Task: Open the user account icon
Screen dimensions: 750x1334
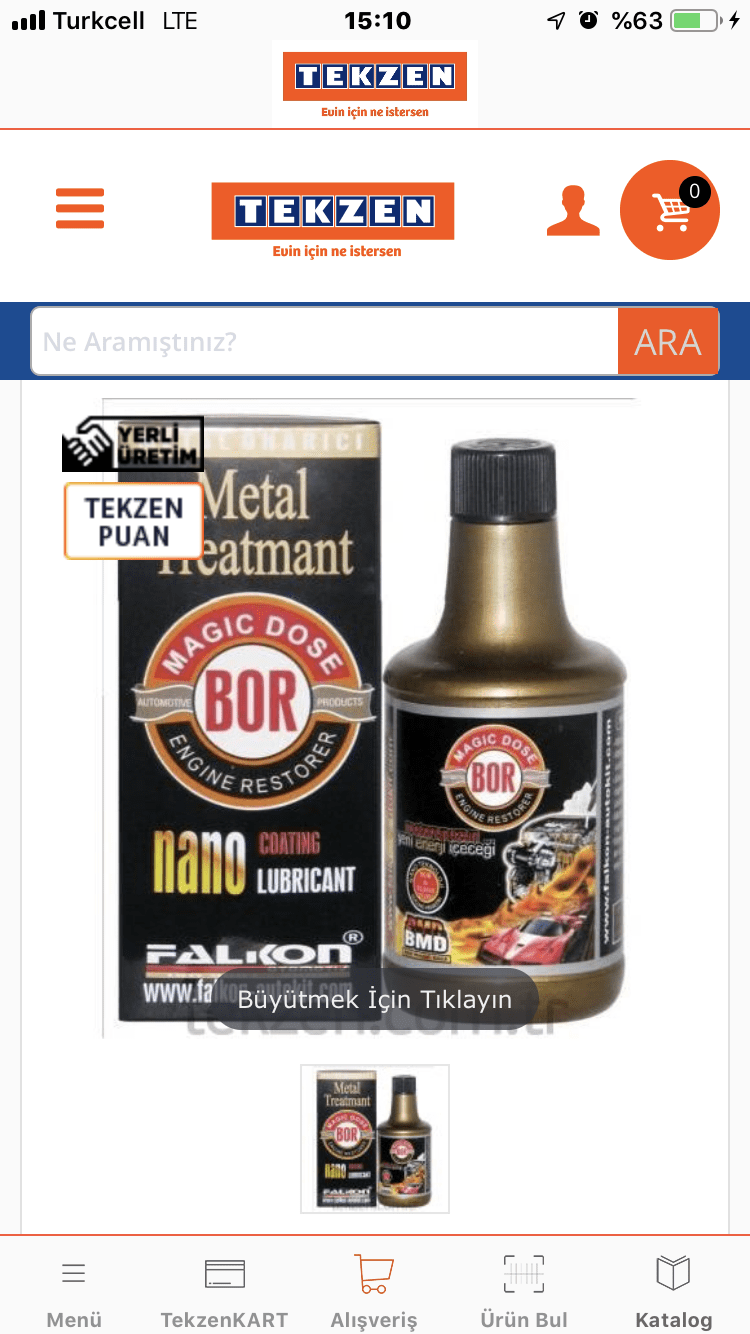Action: (573, 211)
